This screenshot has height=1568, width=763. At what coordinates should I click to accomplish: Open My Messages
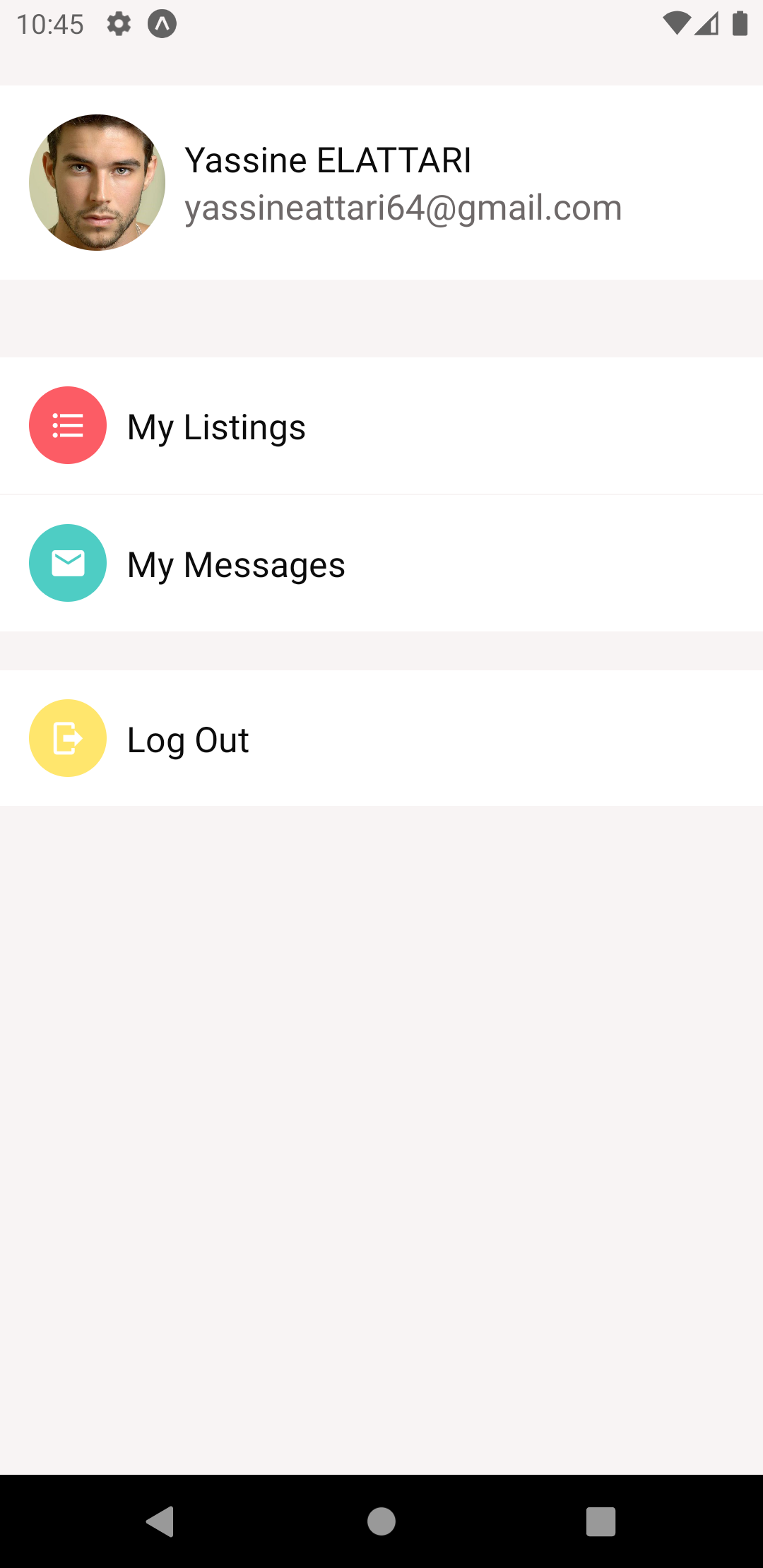[x=381, y=563]
